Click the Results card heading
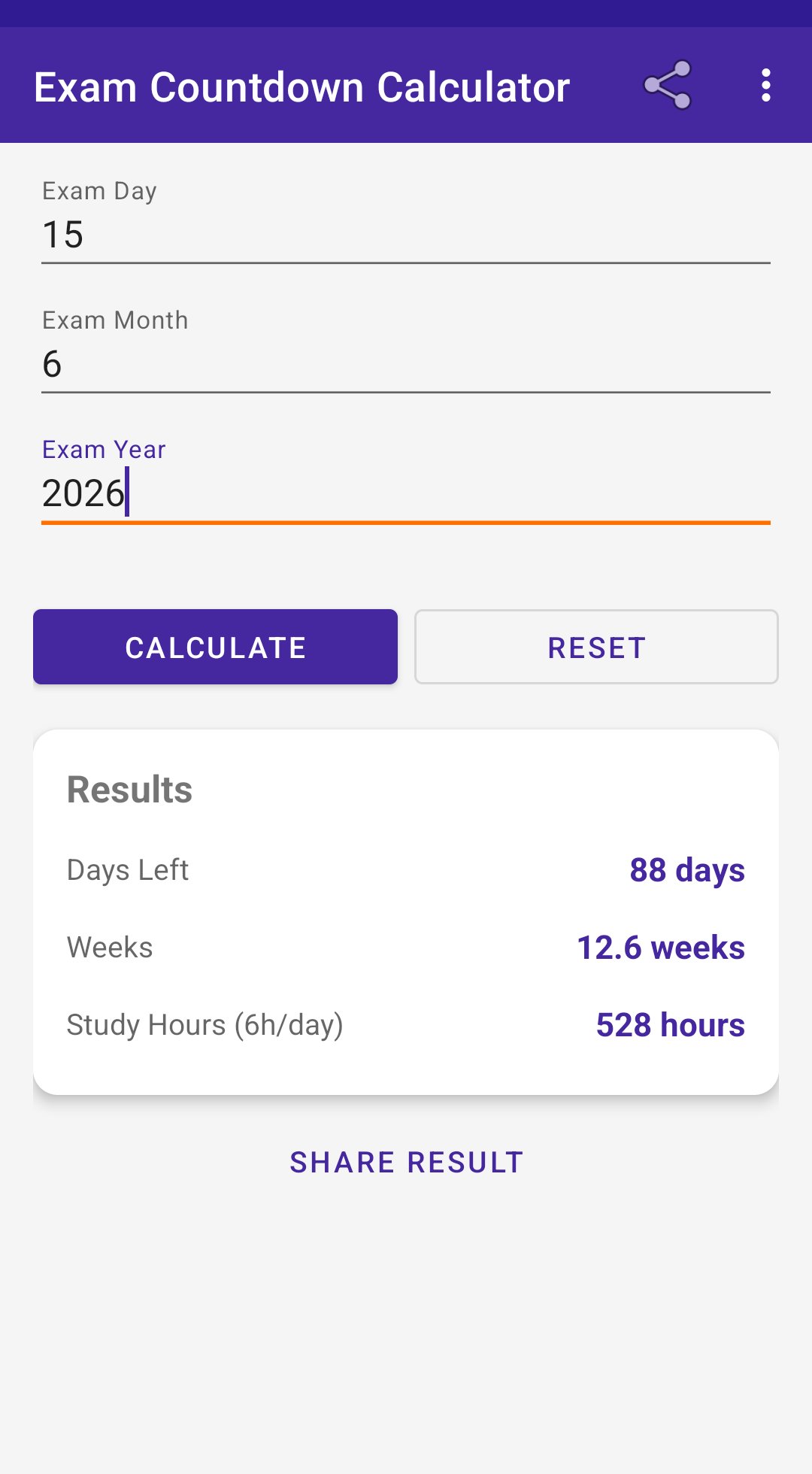This screenshot has width=812, height=1474. click(x=129, y=788)
